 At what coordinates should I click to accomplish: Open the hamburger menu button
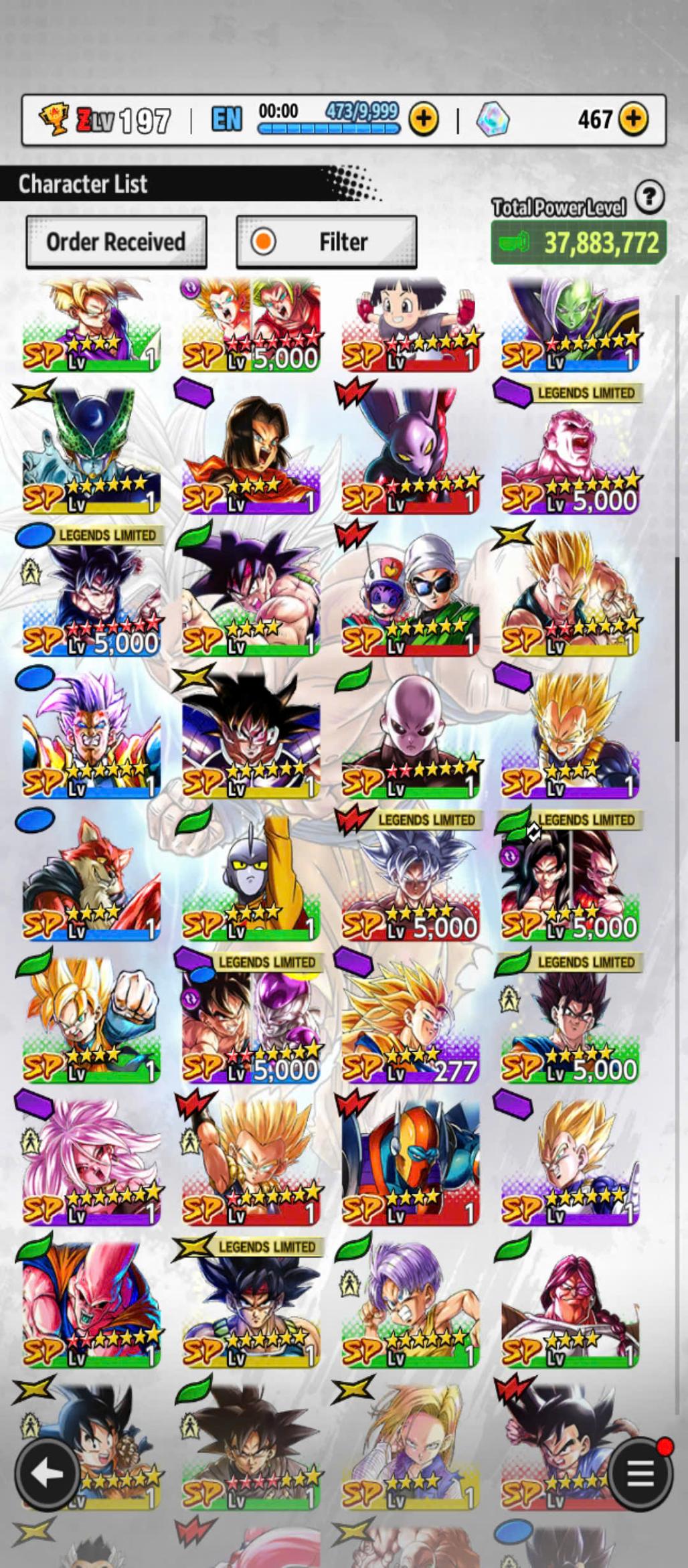[x=639, y=1473]
